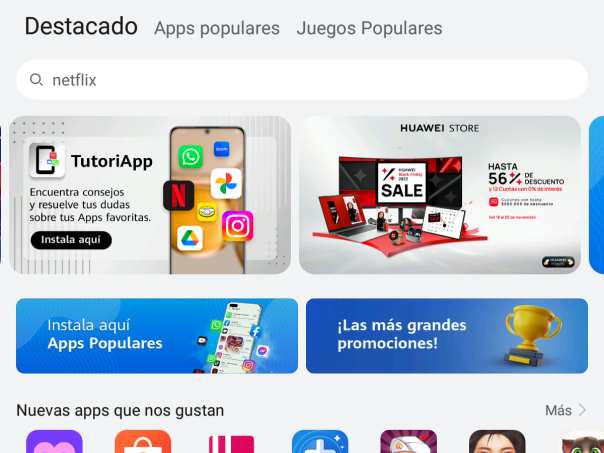
Task: Switch to the Apps populares tab
Action: [x=216, y=29]
